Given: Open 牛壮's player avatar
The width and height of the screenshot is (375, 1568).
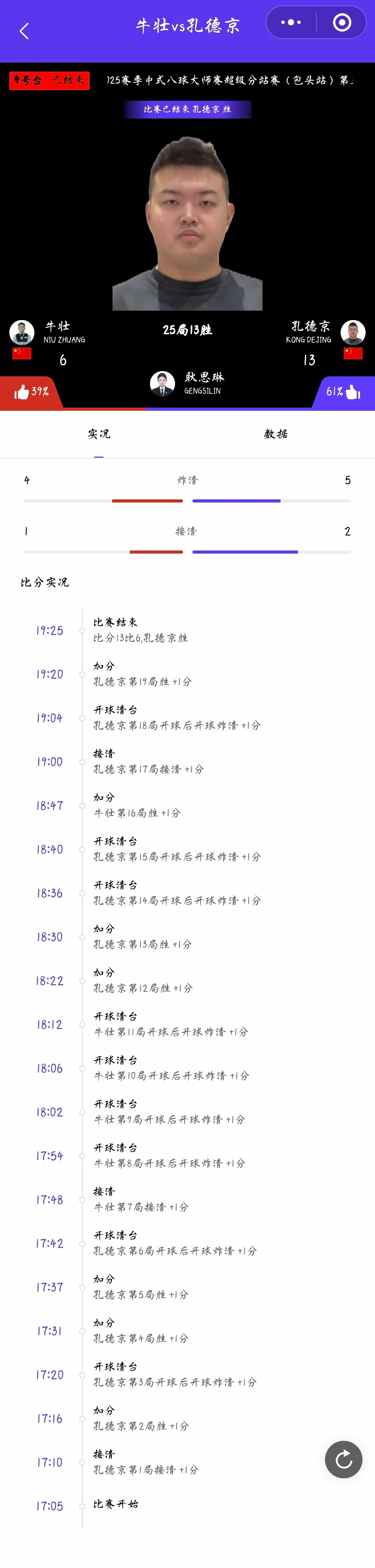Looking at the screenshot, I should pos(22,332).
